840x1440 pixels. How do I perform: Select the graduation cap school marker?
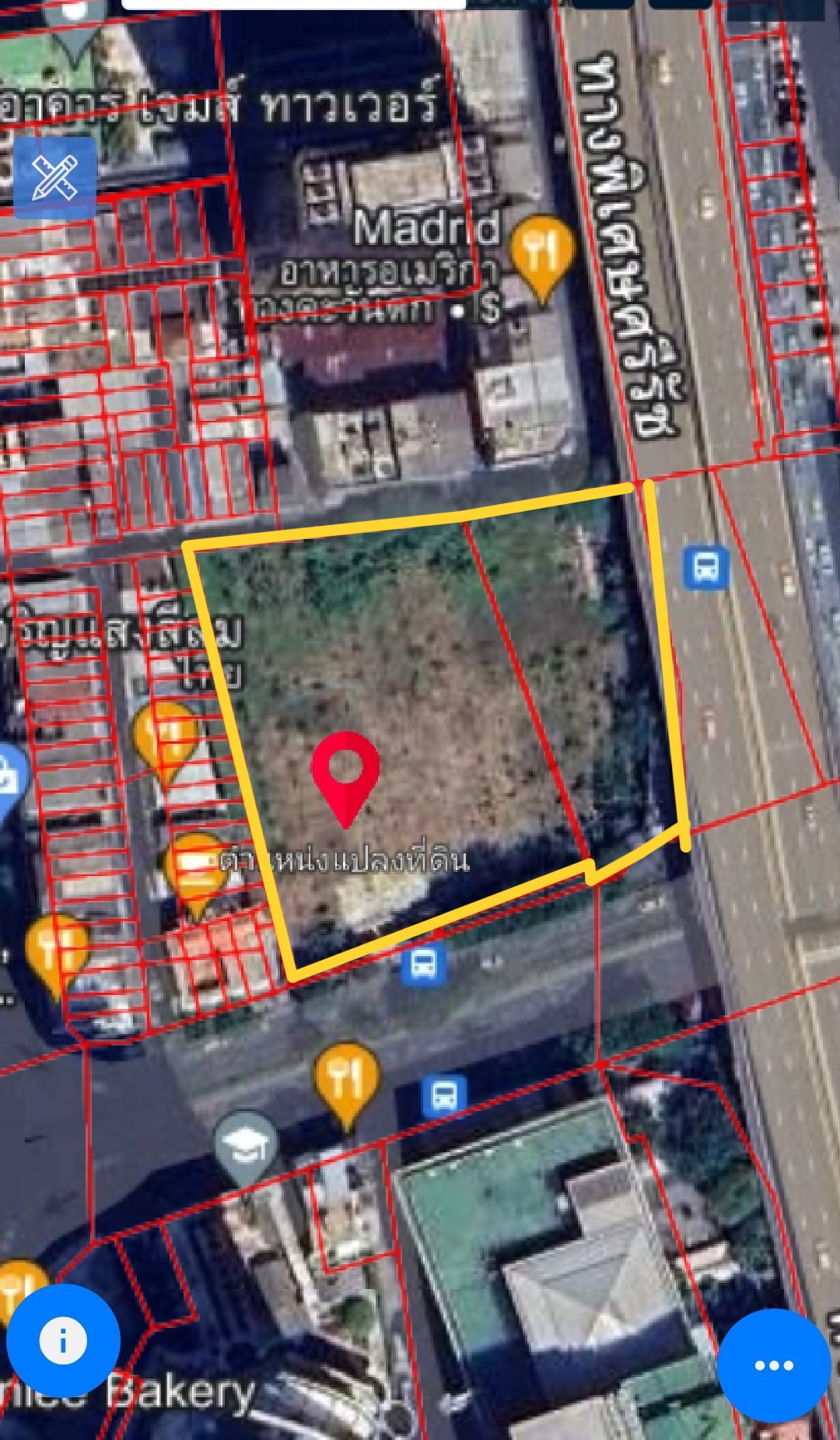pos(246,1147)
